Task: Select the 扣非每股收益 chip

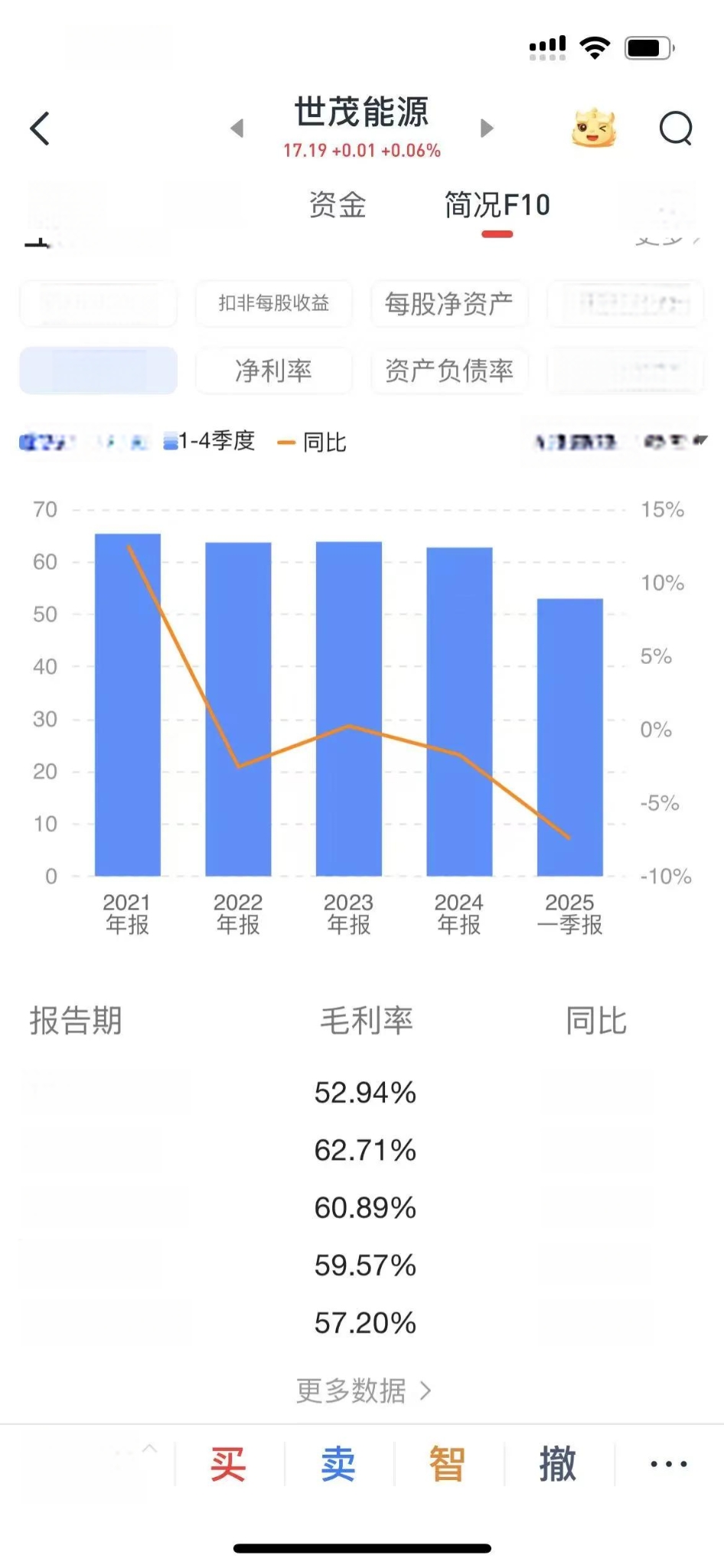Action: pos(274,303)
